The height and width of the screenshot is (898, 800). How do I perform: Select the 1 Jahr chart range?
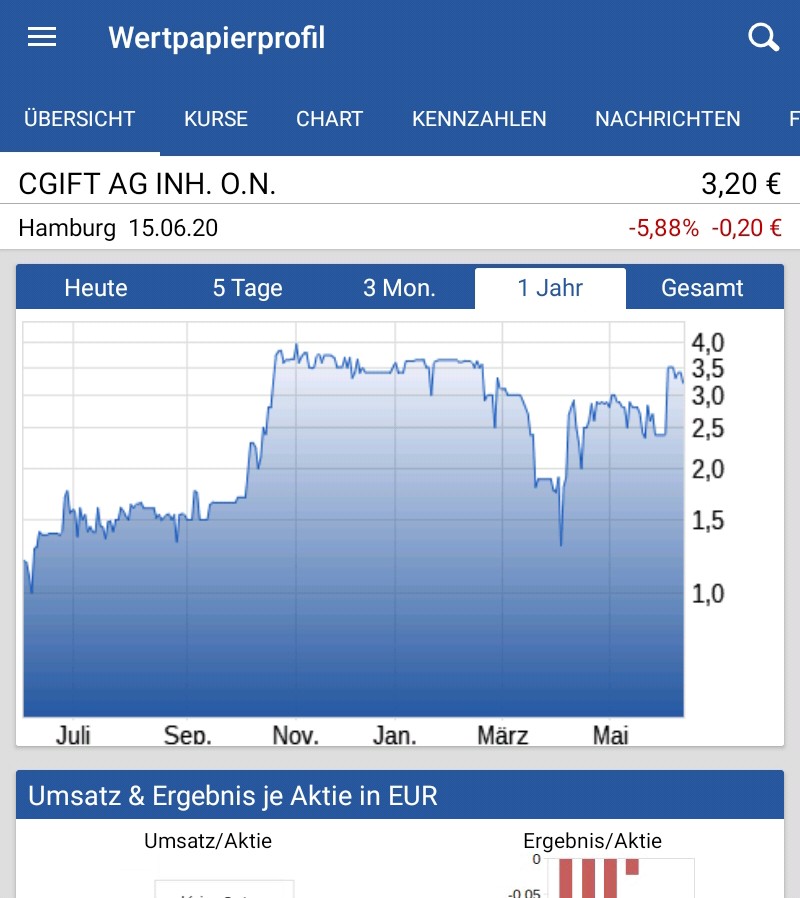[550, 288]
